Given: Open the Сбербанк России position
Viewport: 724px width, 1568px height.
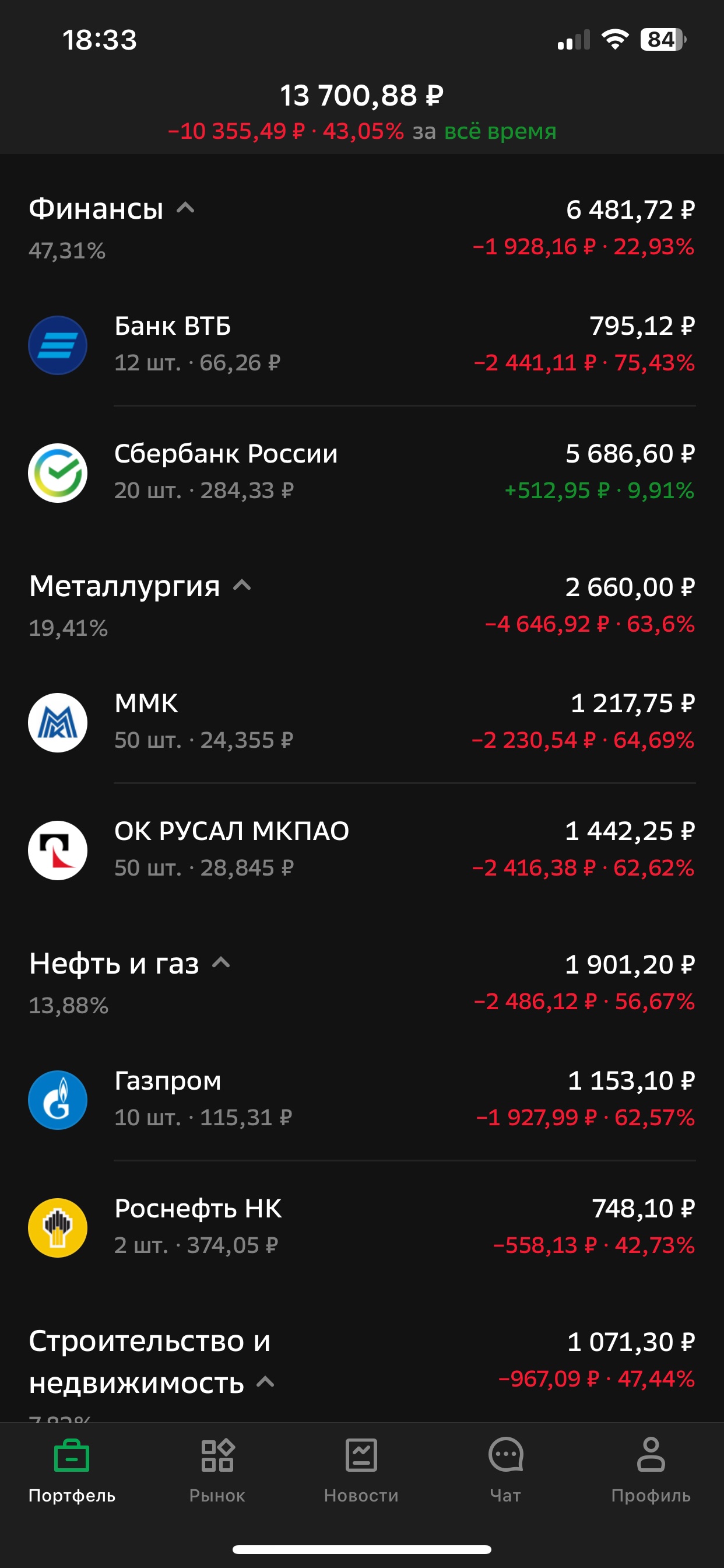Looking at the screenshot, I should [x=361, y=473].
